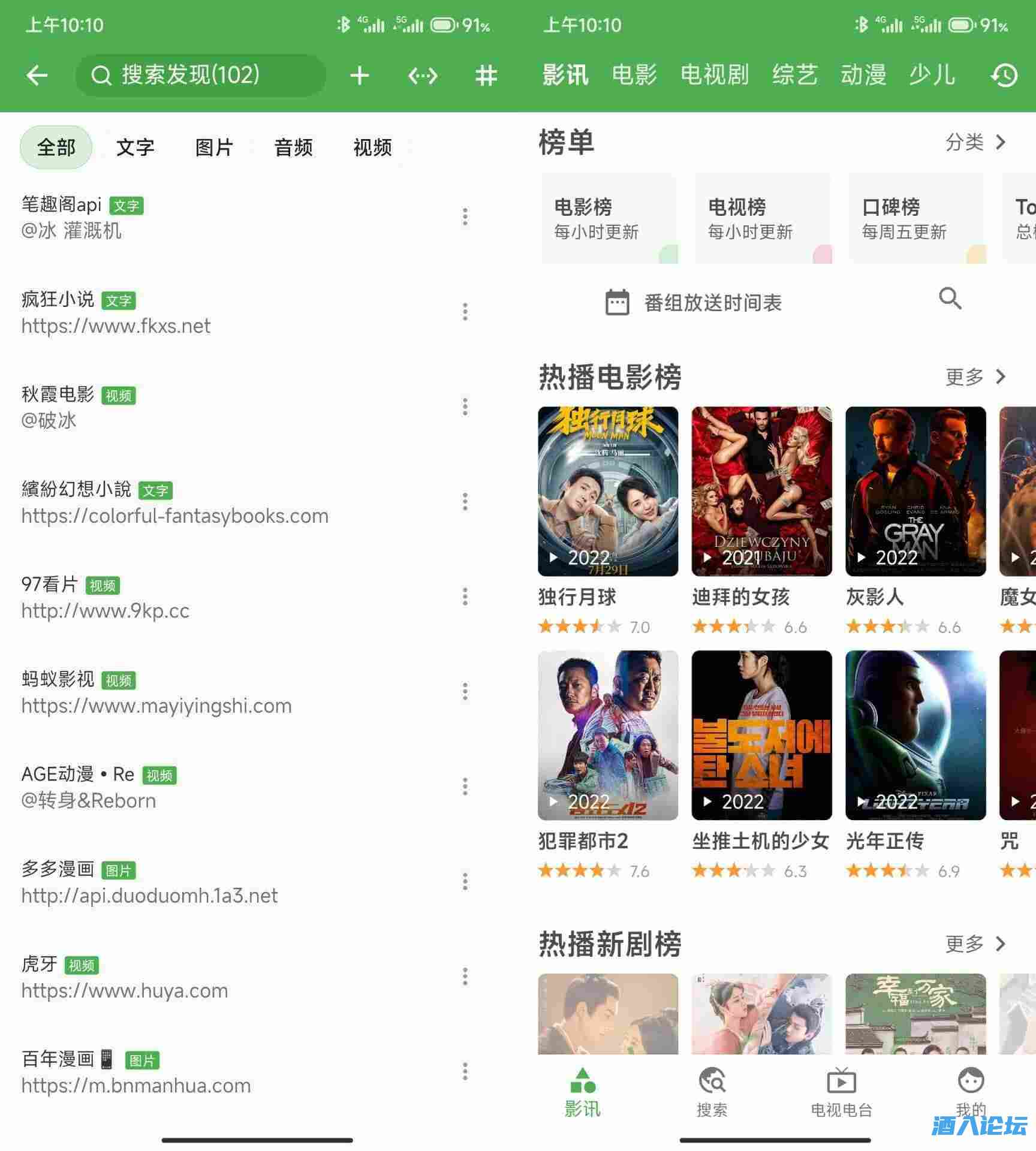Open viewing history clock icon
The image size is (1036, 1151).
[1004, 76]
